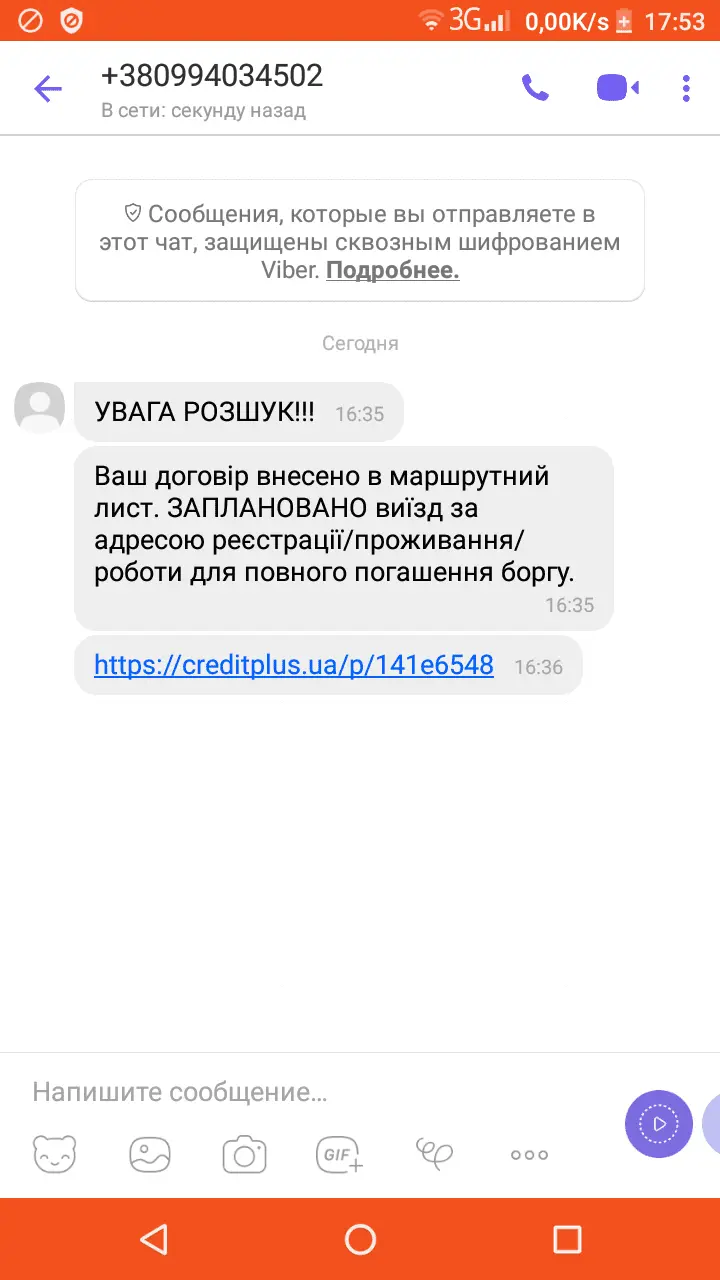The width and height of the screenshot is (720, 1280).
Task: Open the camera to take a photo
Action: pos(244,1153)
